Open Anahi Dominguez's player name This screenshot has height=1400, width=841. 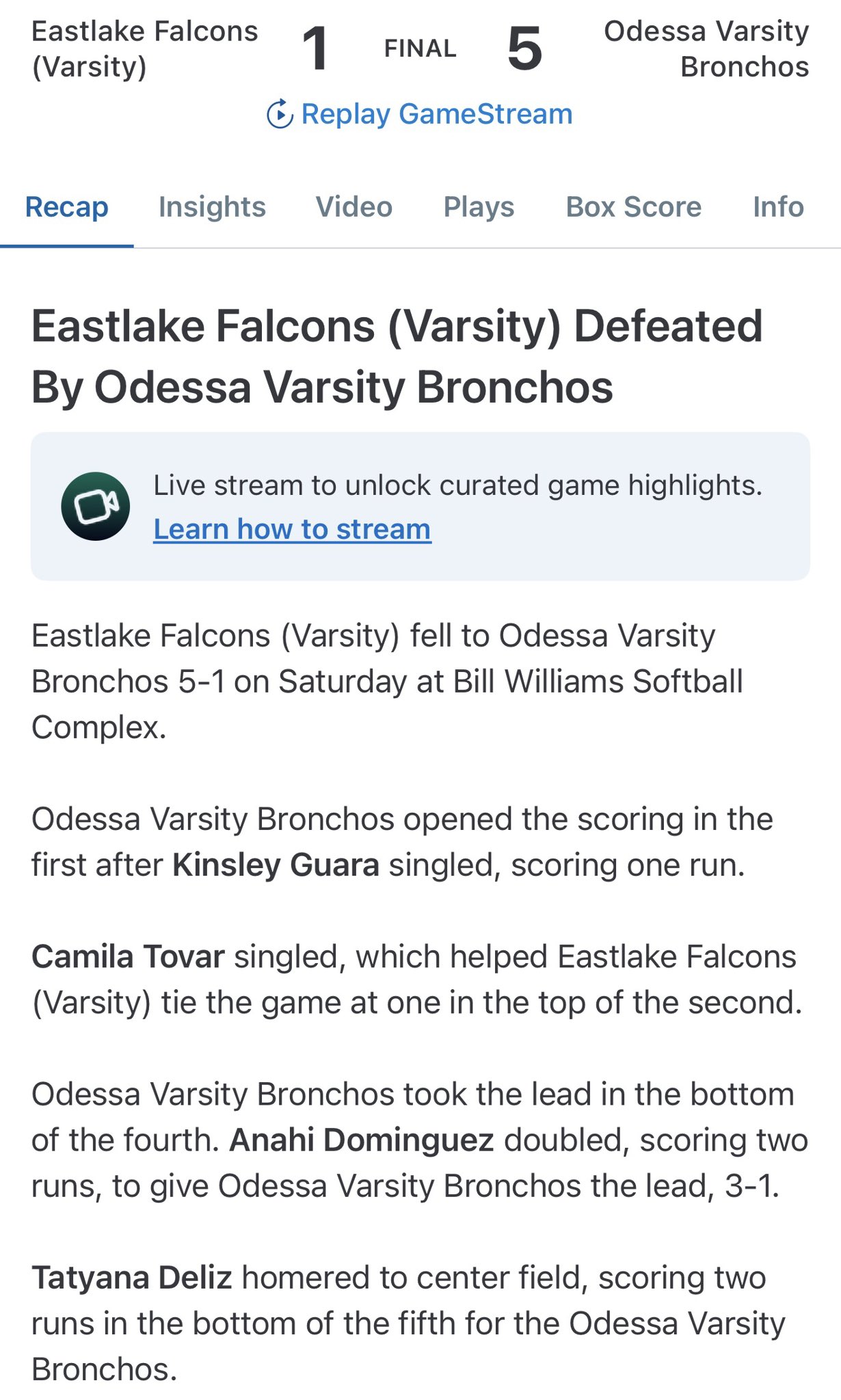361,1140
